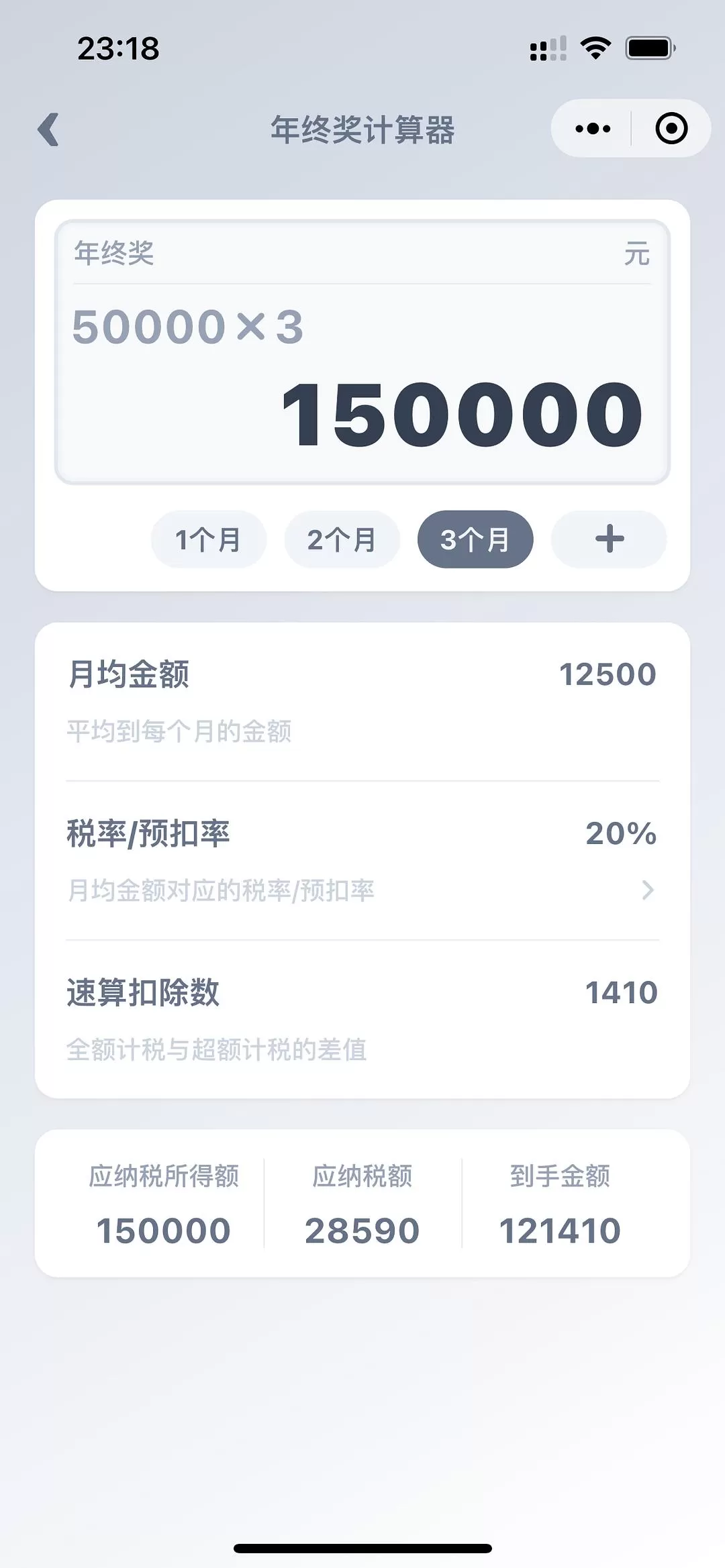
Task: Open the mini program more options menu
Action: point(593,129)
